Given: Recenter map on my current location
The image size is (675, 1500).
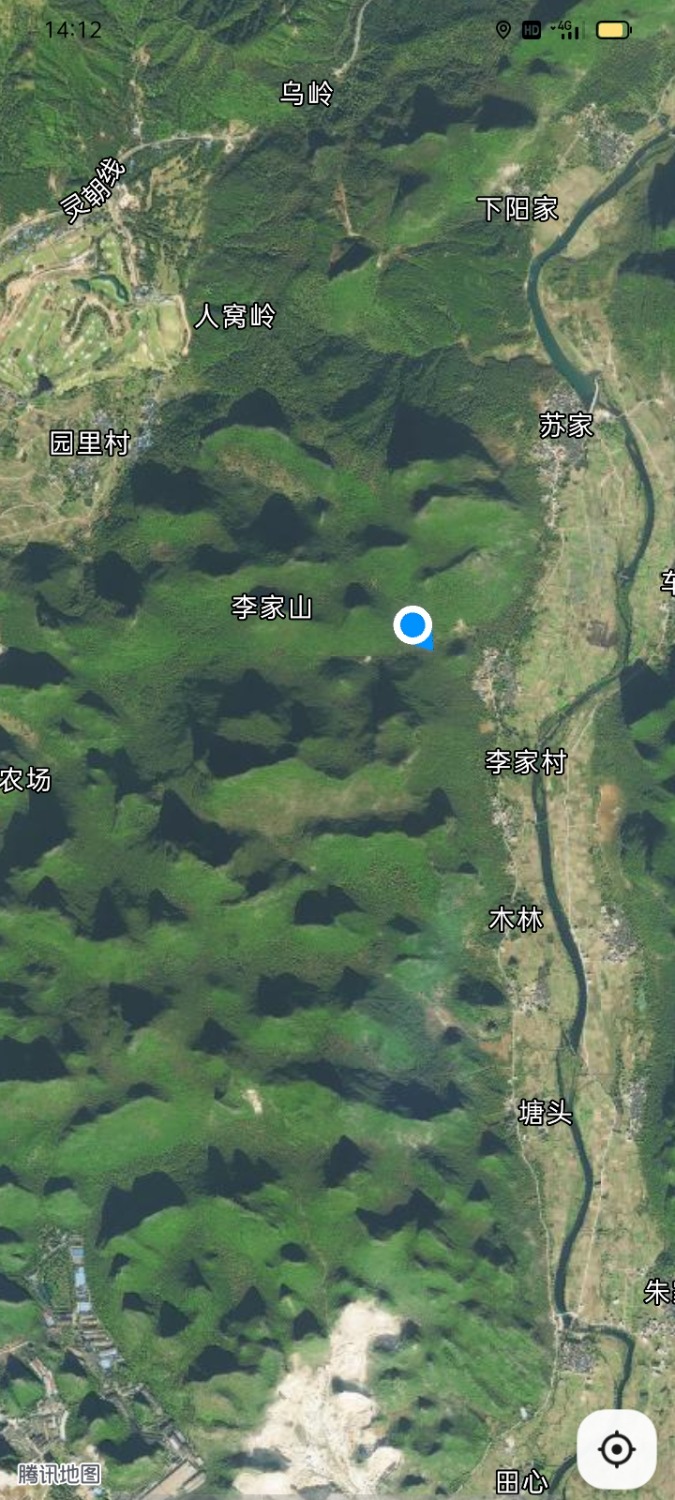Looking at the screenshot, I should (616, 1449).
